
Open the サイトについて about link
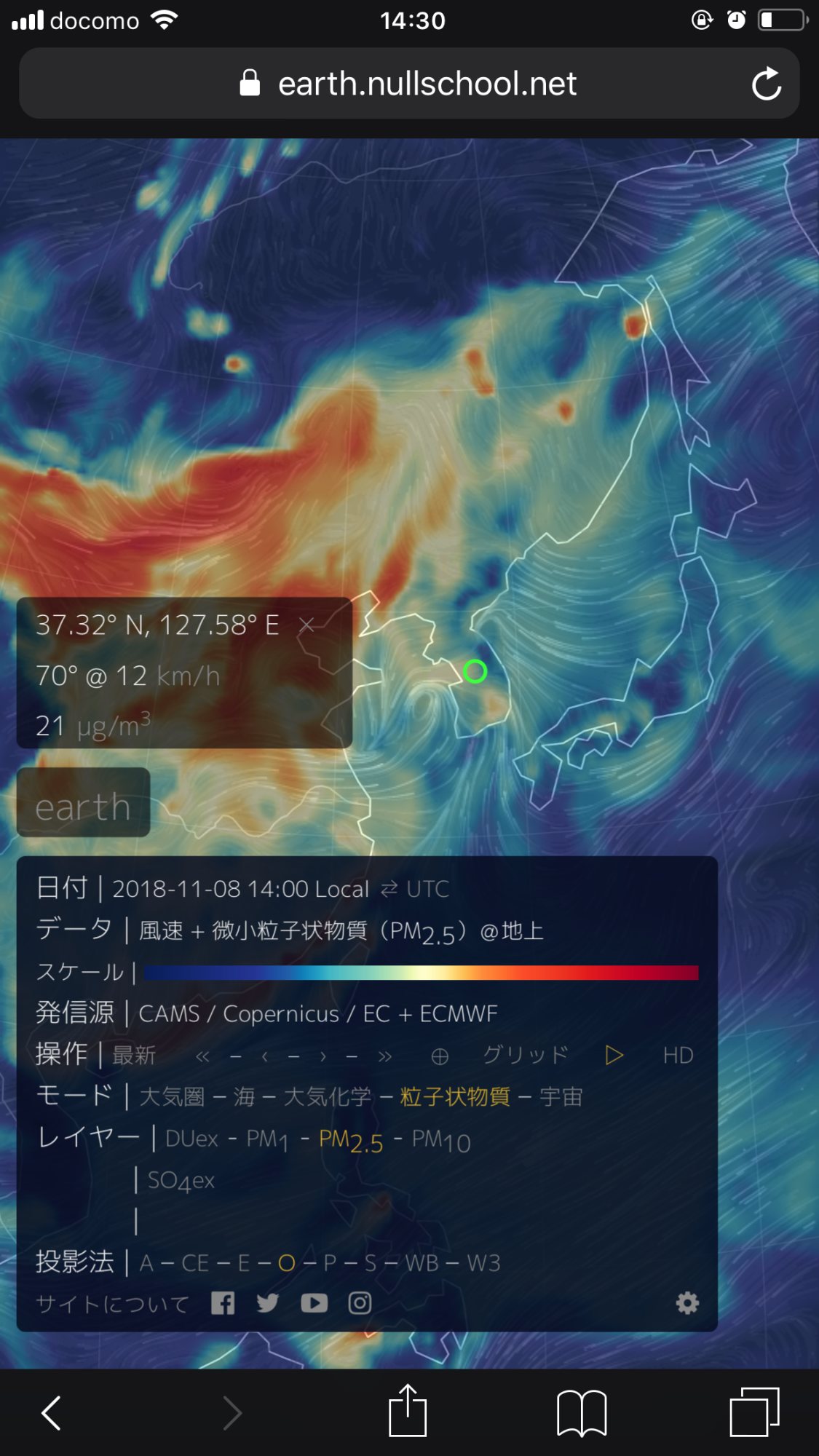pyautogui.click(x=113, y=1304)
